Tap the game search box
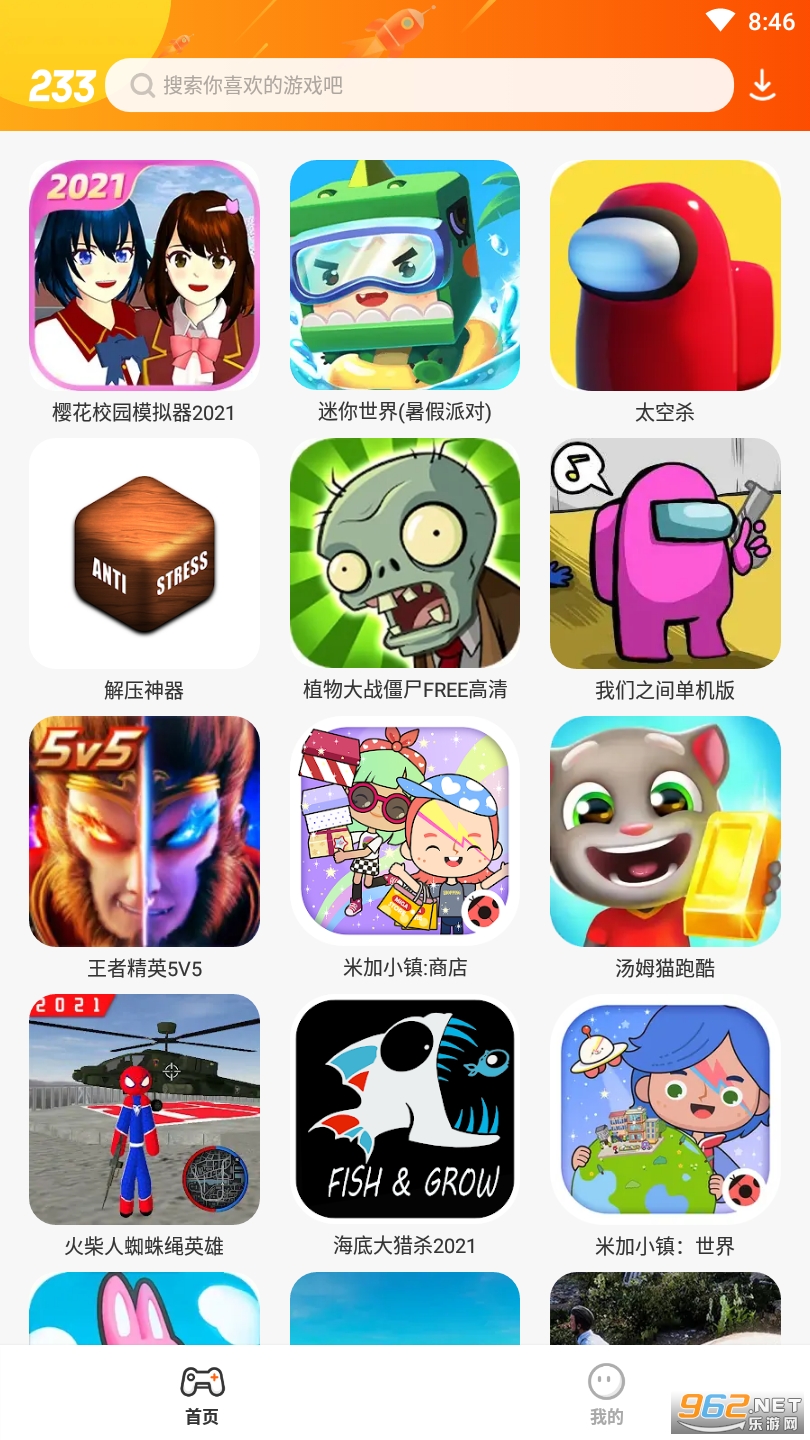810x1440 pixels. pos(419,85)
